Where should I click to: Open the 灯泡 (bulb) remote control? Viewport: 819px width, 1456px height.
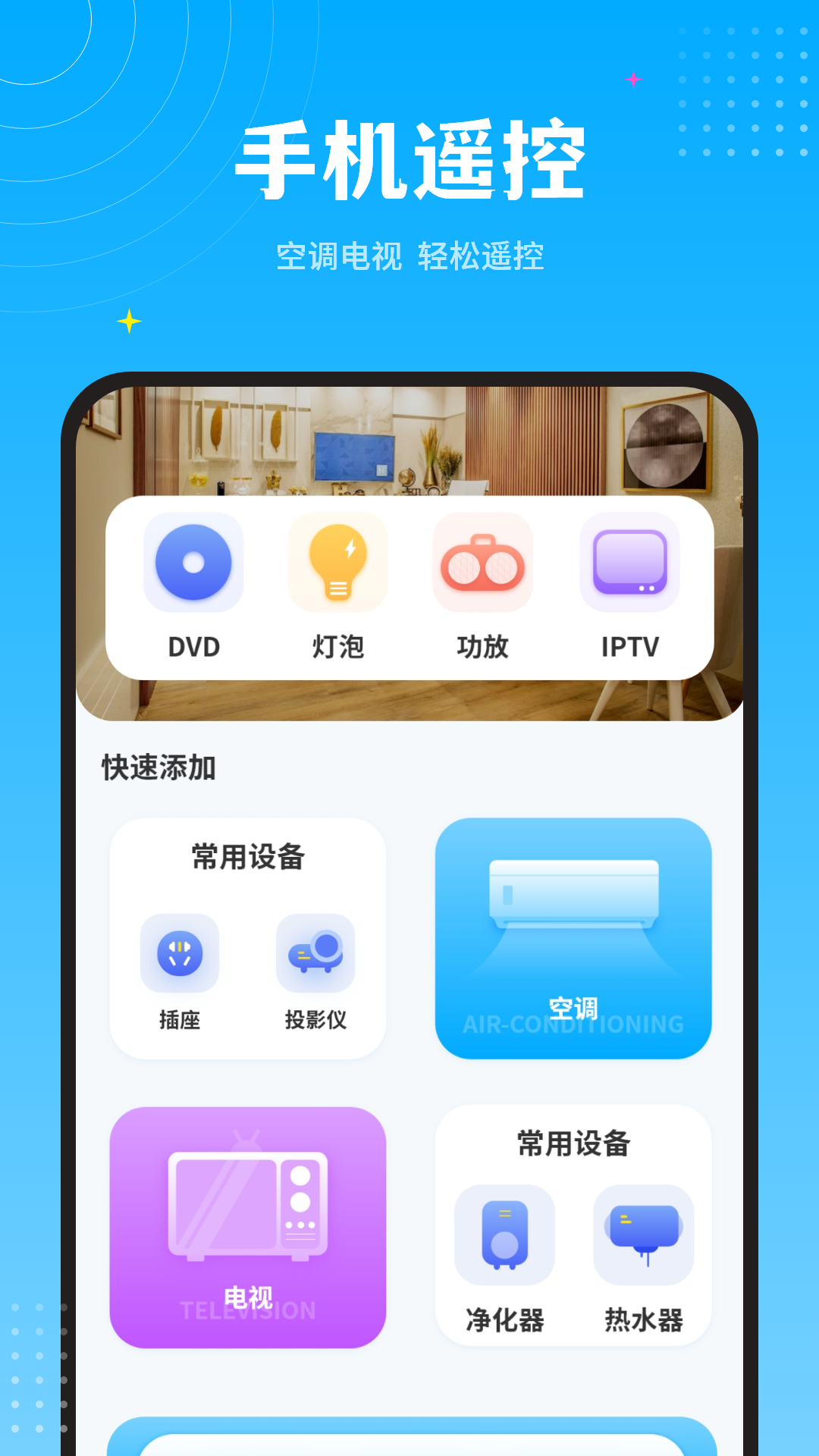click(x=338, y=563)
